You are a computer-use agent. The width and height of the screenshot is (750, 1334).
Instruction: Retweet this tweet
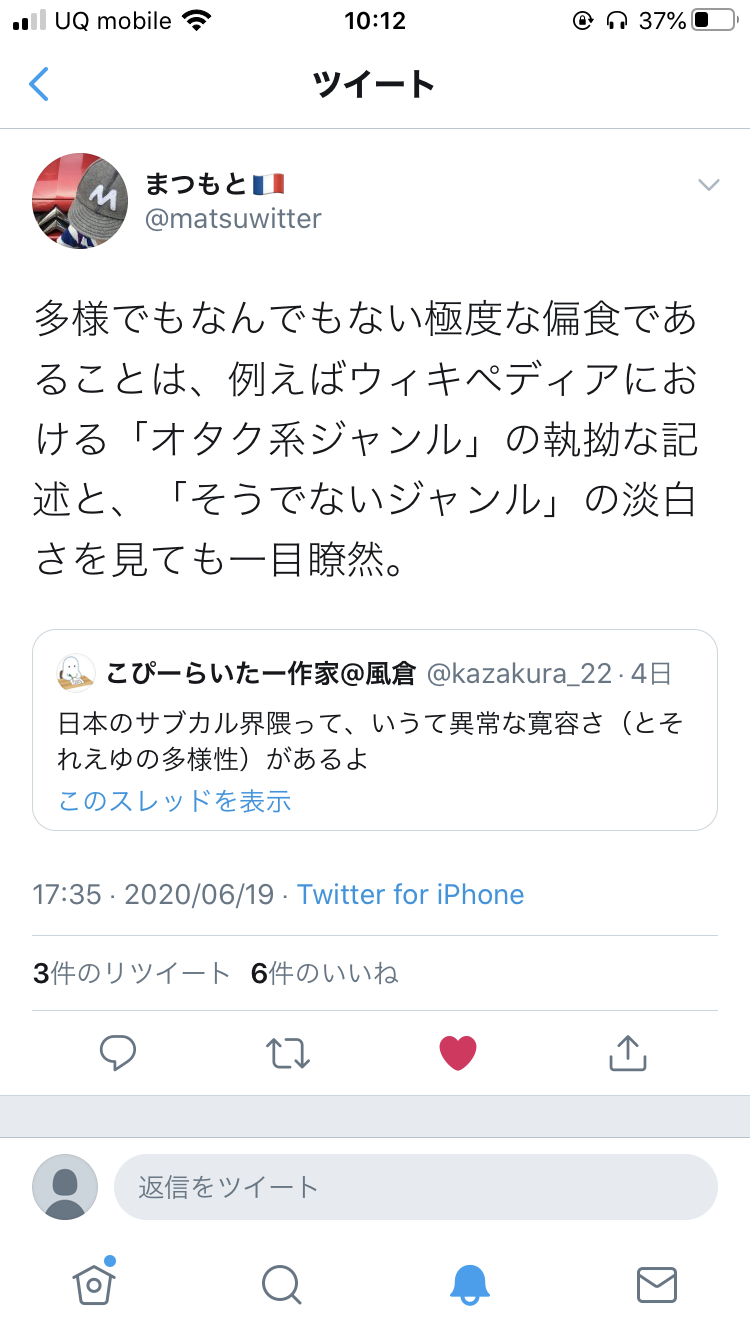click(x=288, y=1053)
